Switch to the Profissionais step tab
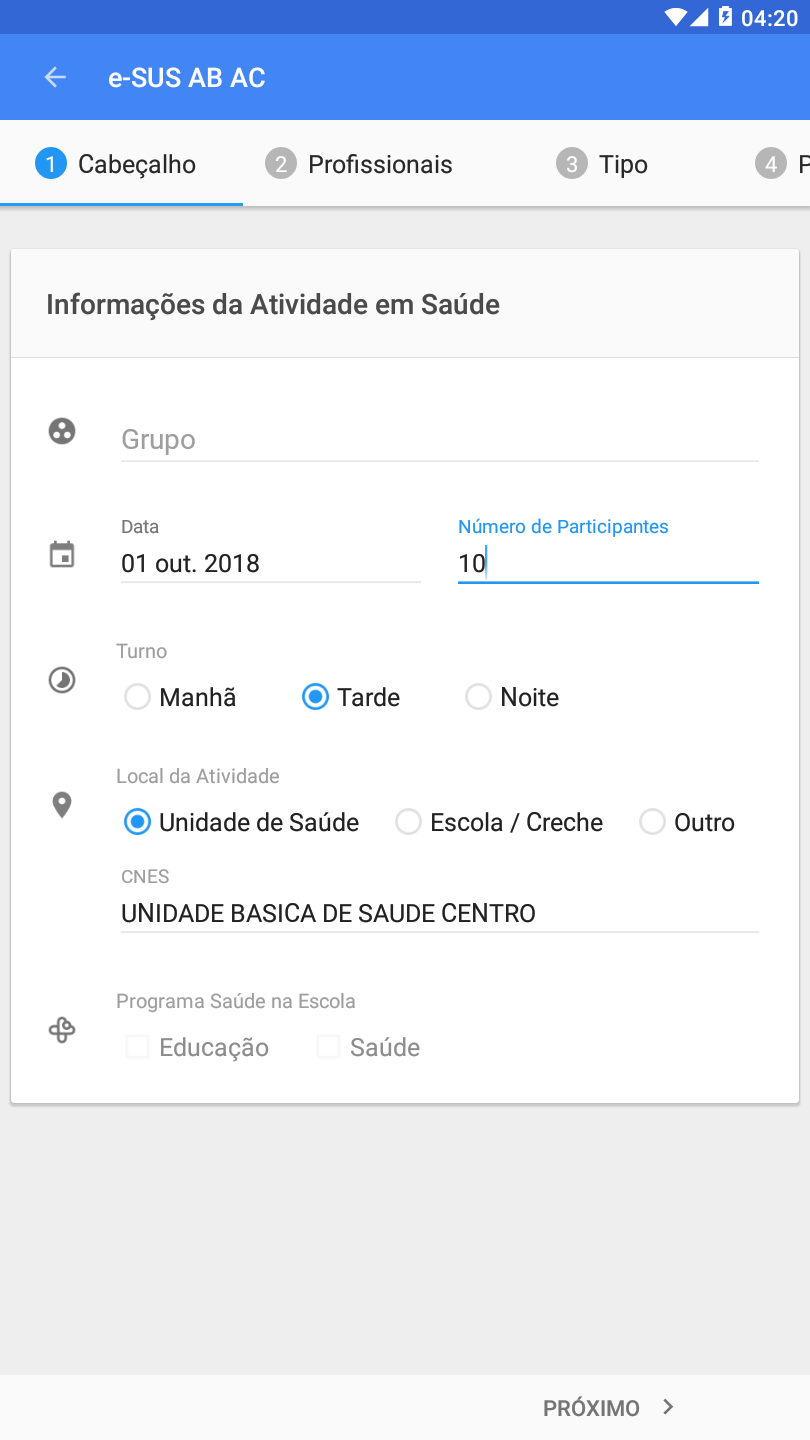The width and height of the screenshot is (810, 1440). coord(359,164)
